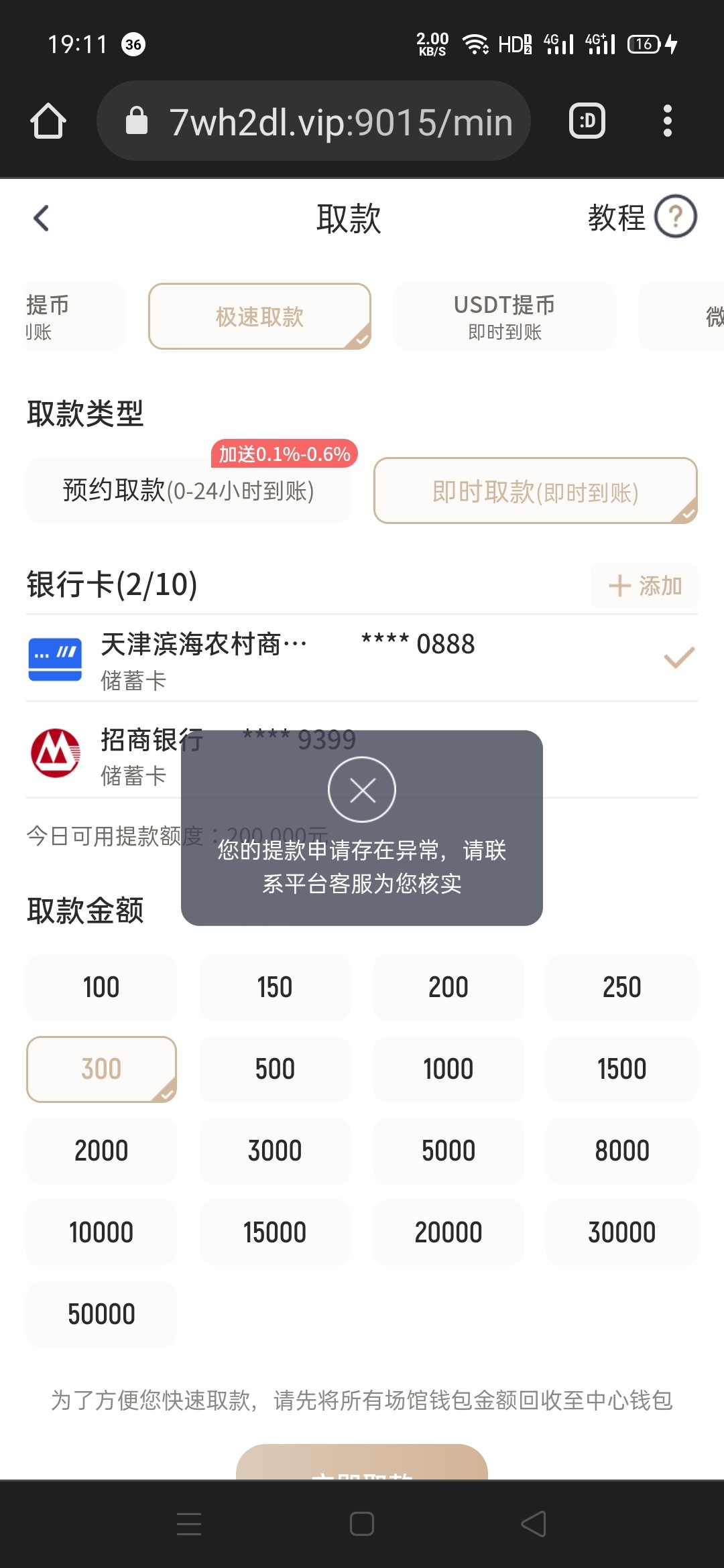Select the 300 withdrawal amount

101,1069
